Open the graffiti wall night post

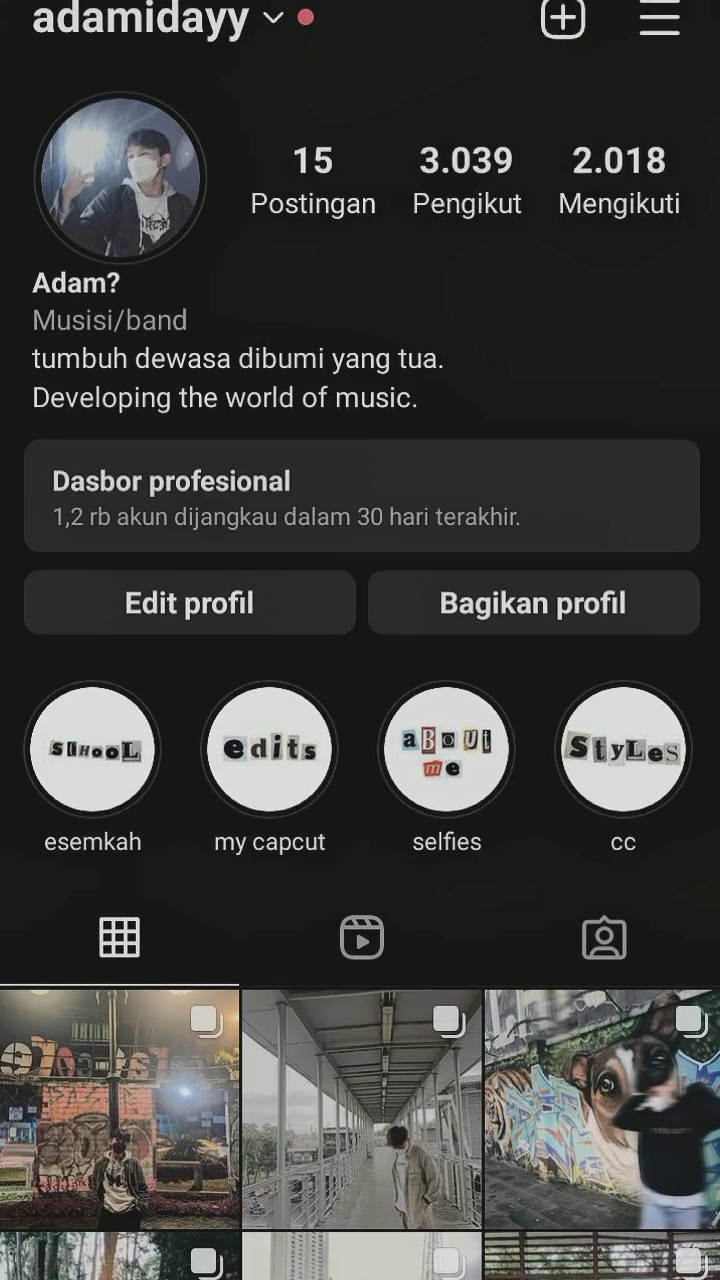(x=119, y=1108)
